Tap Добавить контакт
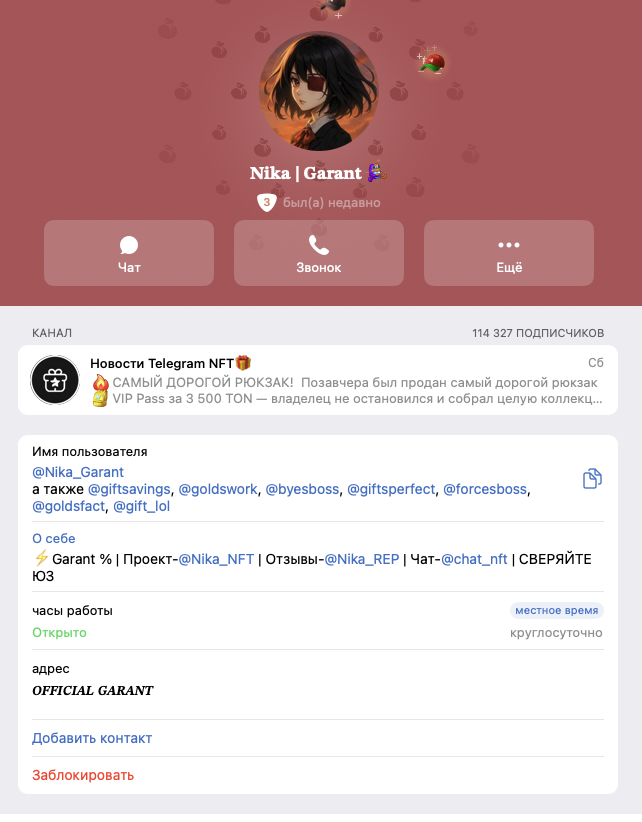The height and width of the screenshot is (822, 642). [92, 738]
